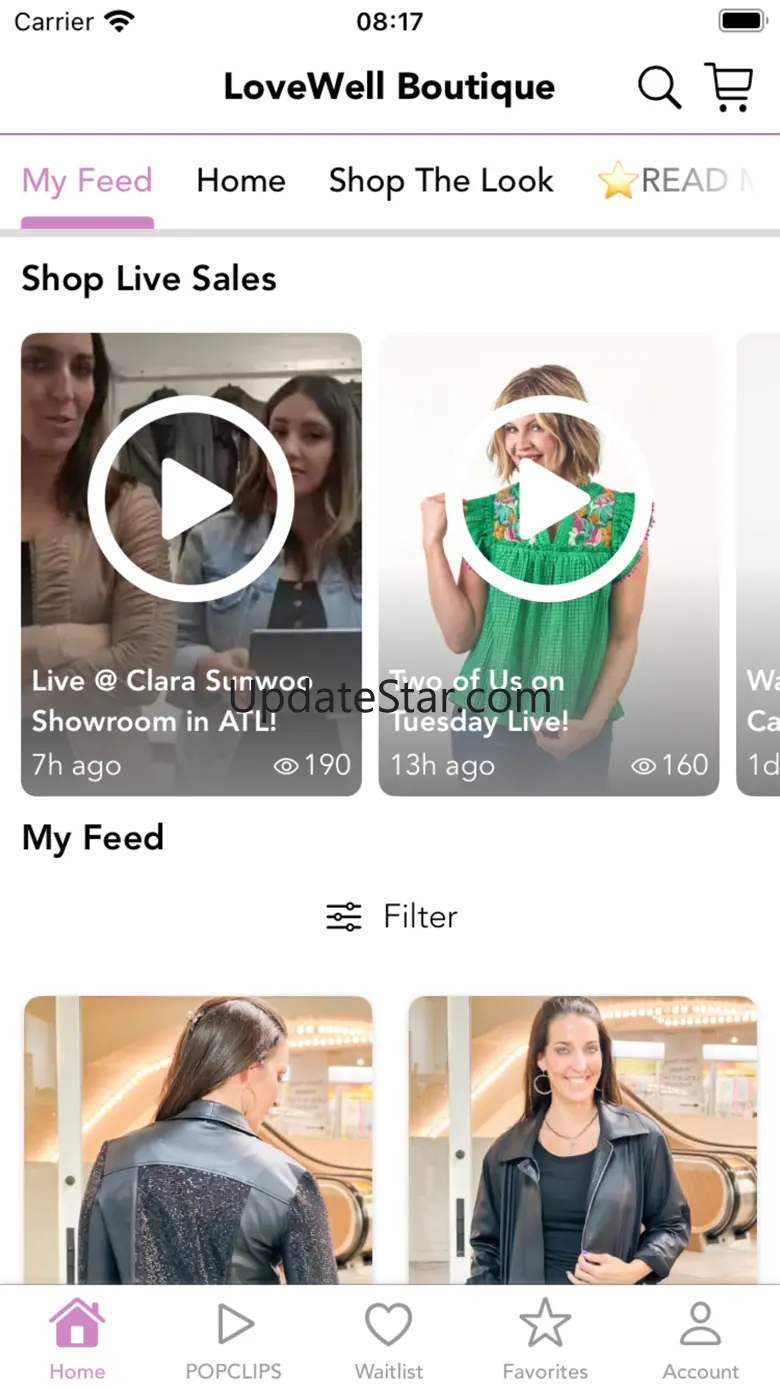This screenshot has height=1387, width=780.
Task: View the open leather jacket with black top
Action: 582,1139
